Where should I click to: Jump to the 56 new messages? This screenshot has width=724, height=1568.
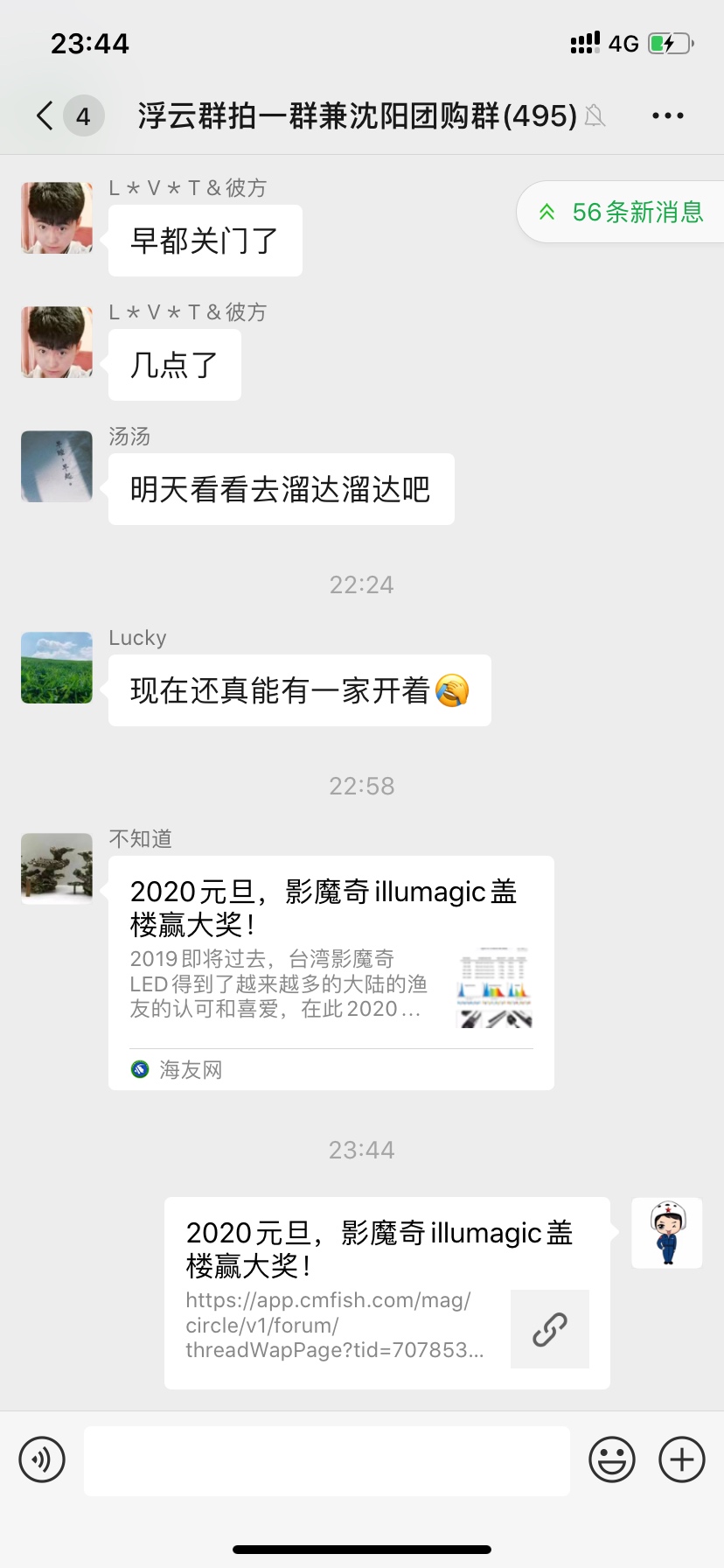click(623, 213)
